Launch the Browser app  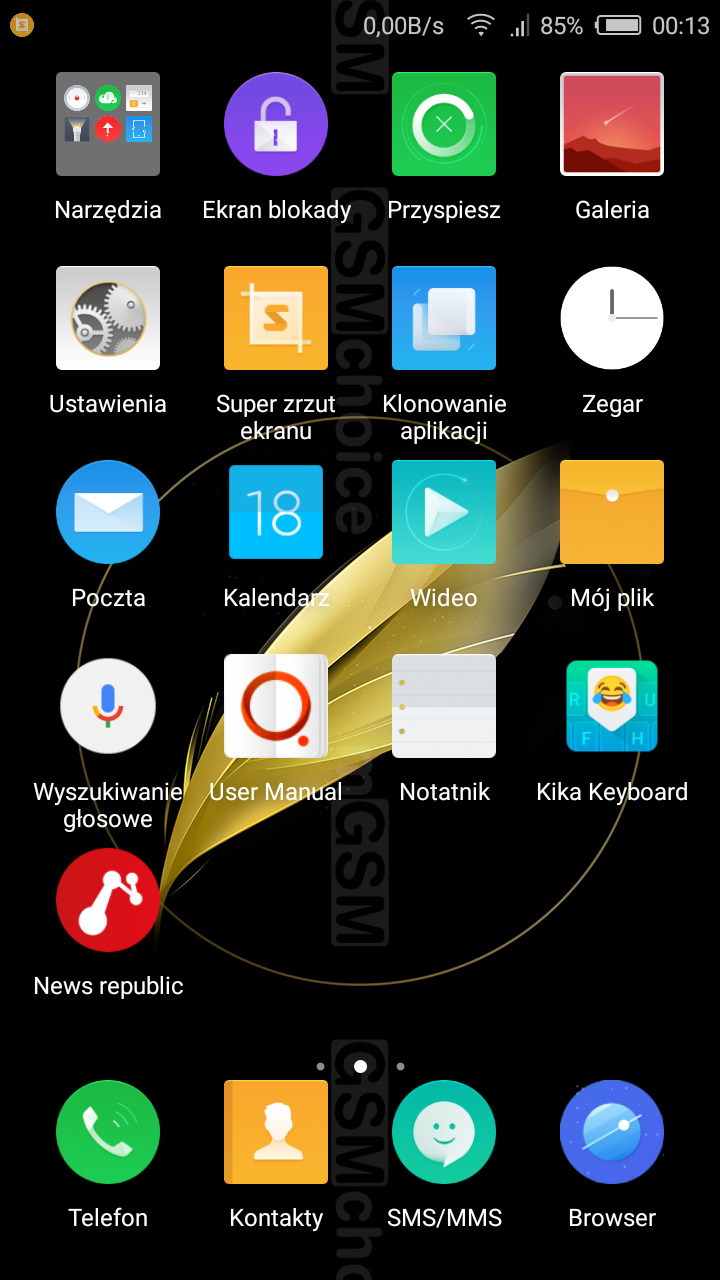[x=612, y=1132]
